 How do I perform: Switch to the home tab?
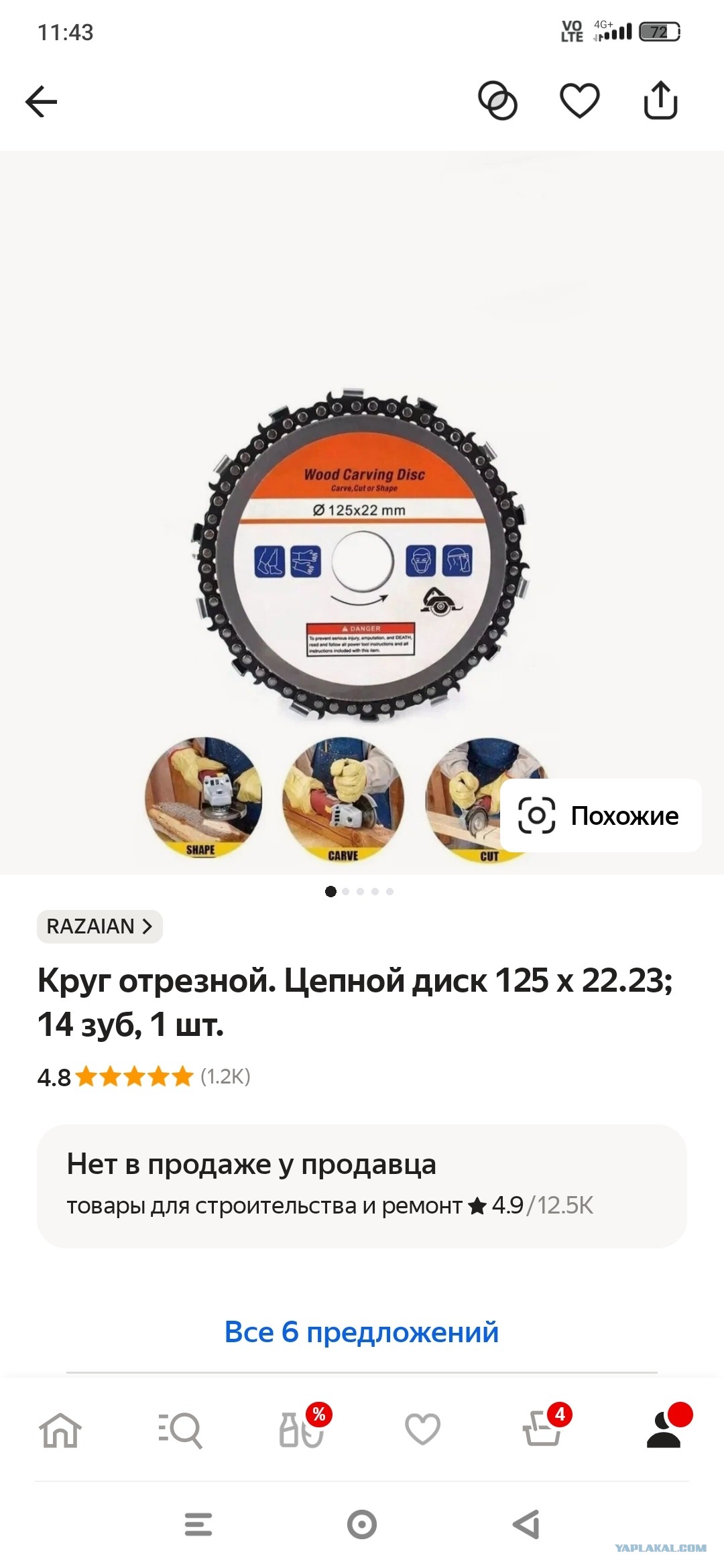[60, 1430]
